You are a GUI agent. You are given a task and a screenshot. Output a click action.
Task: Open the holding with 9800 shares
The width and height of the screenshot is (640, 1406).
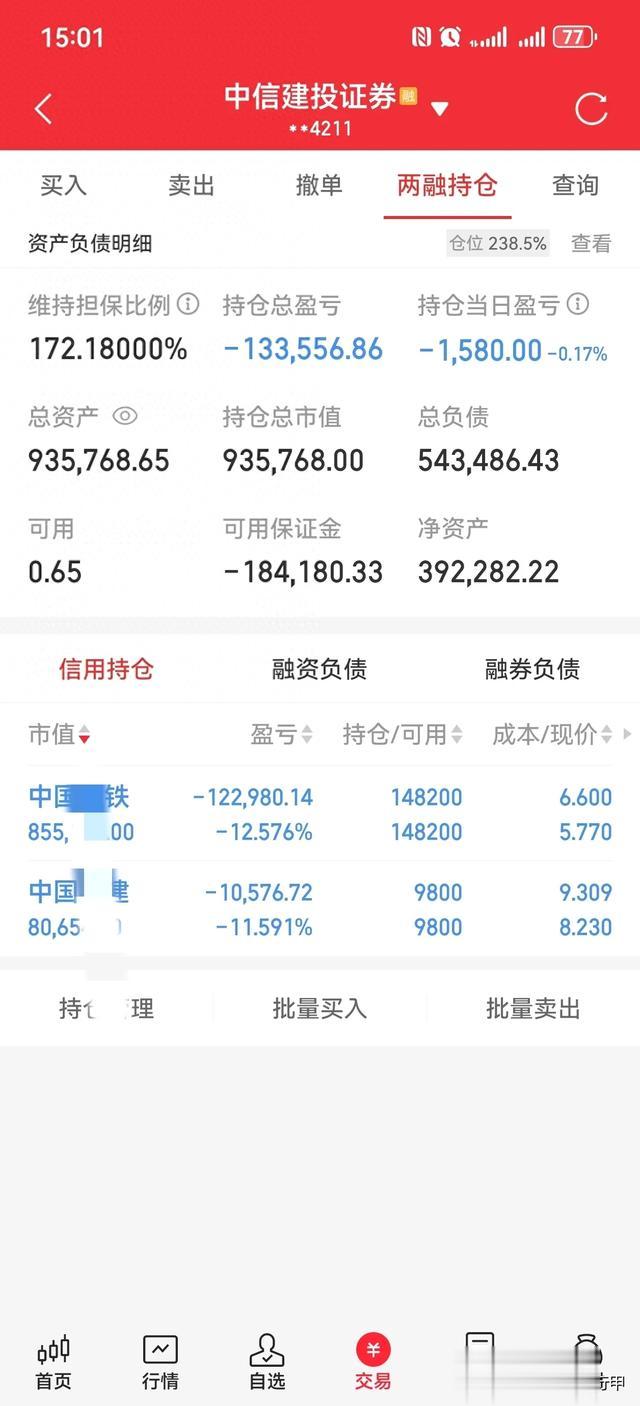[320, 909]
